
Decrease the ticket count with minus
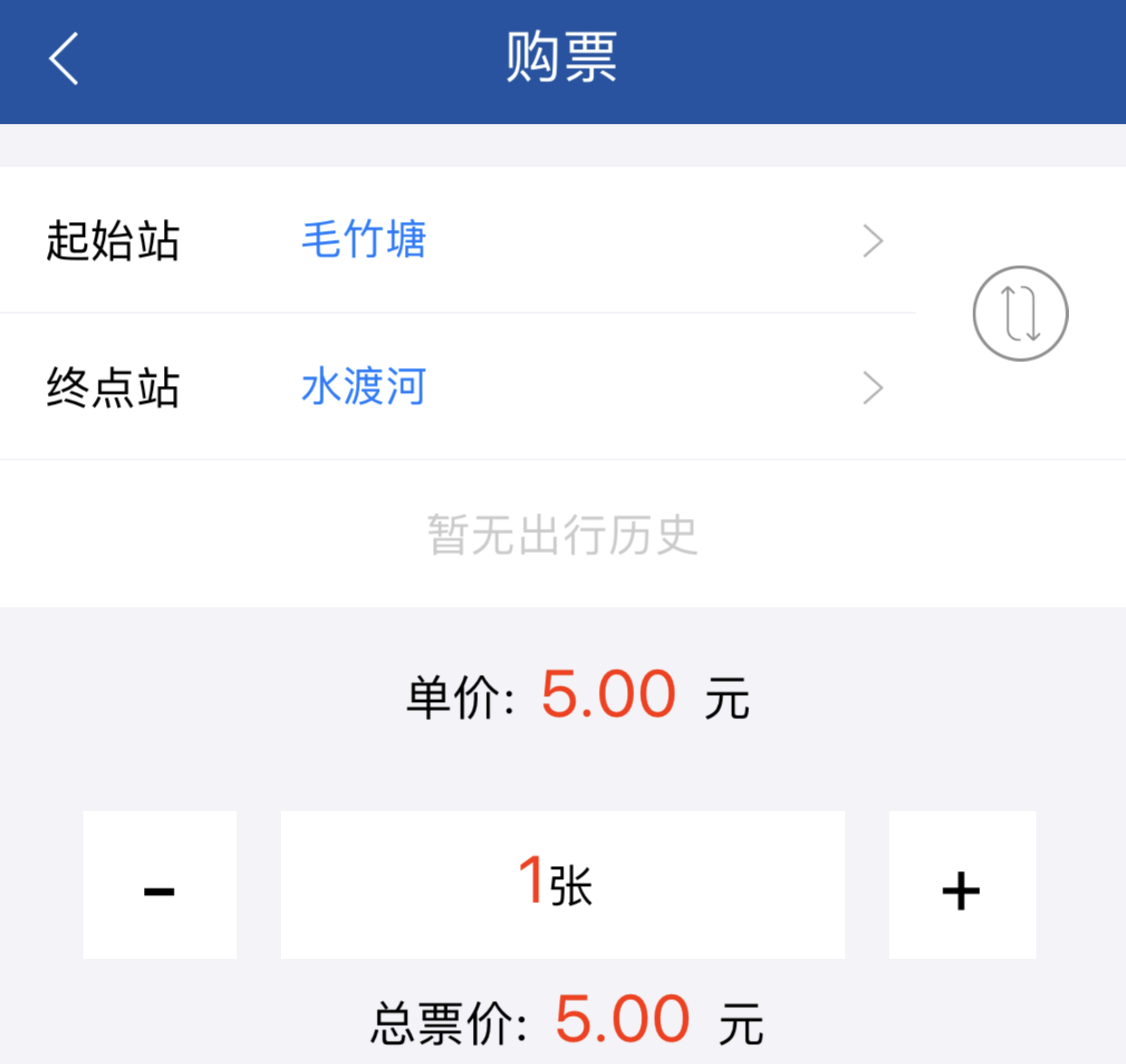click(x=160, y=885)
